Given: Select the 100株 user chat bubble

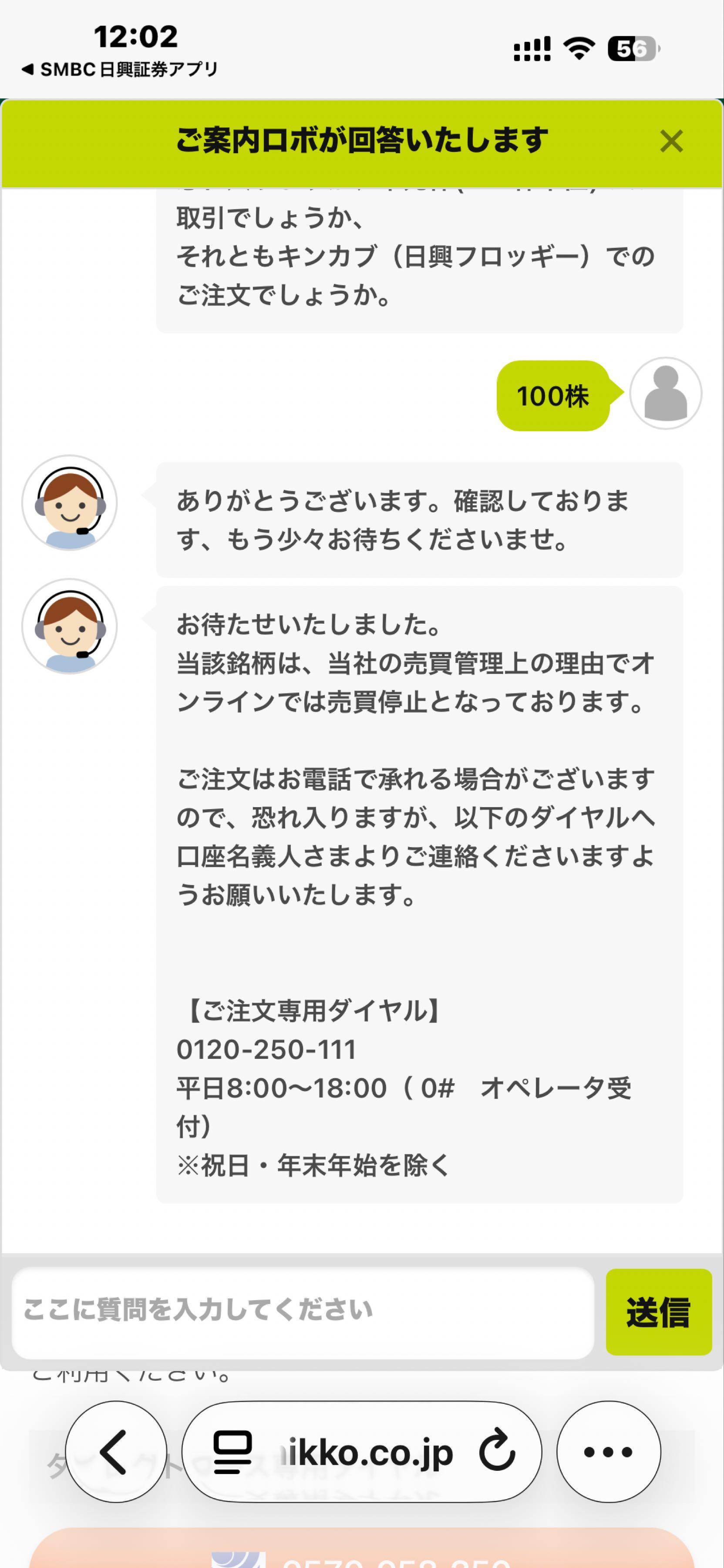Looking at the screenshot, I should [554, 396].
